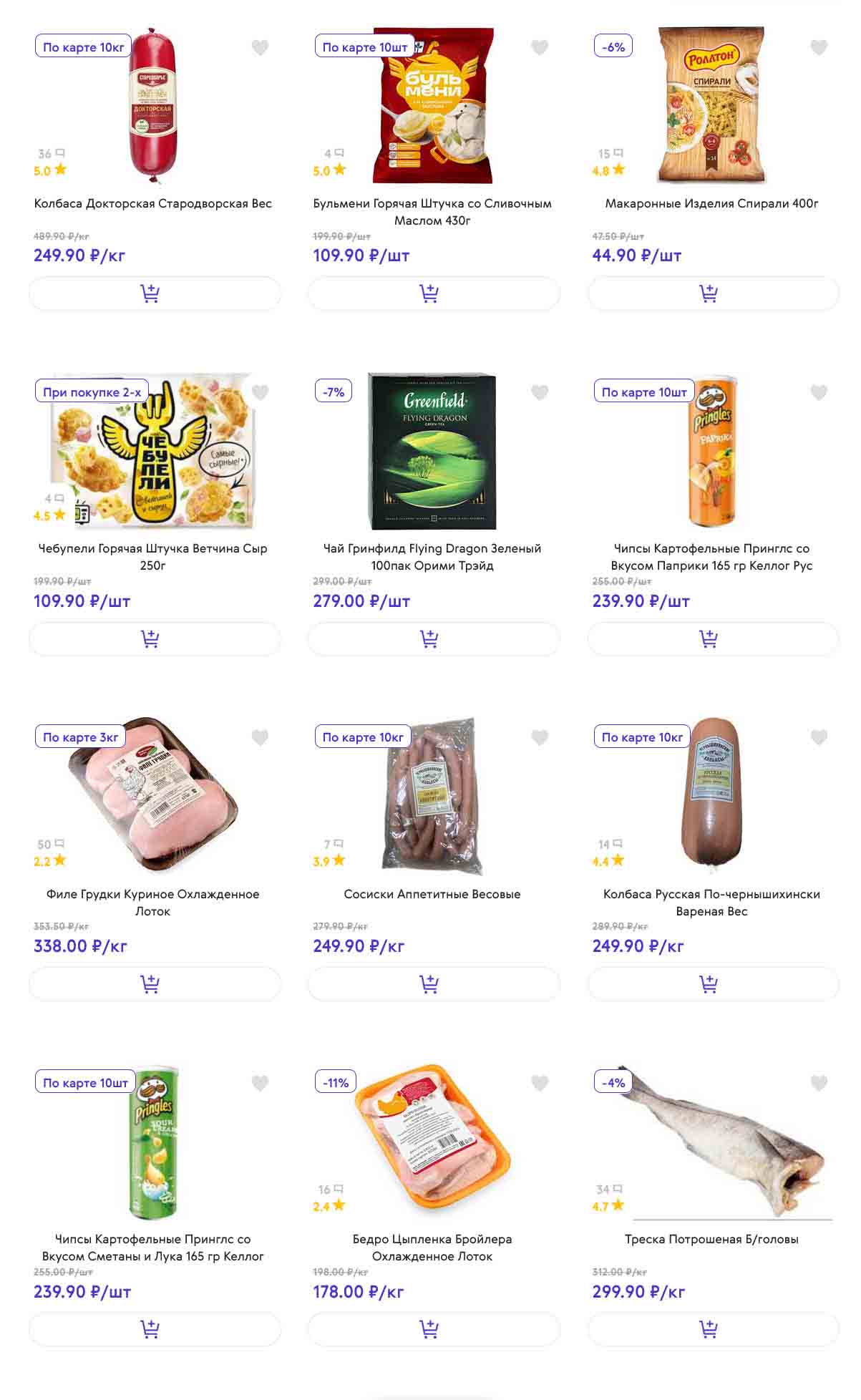Favorite the Бульмени Горячая Штучка product
This screenshot has width=861, height=1400.
[x=540, y=47]
